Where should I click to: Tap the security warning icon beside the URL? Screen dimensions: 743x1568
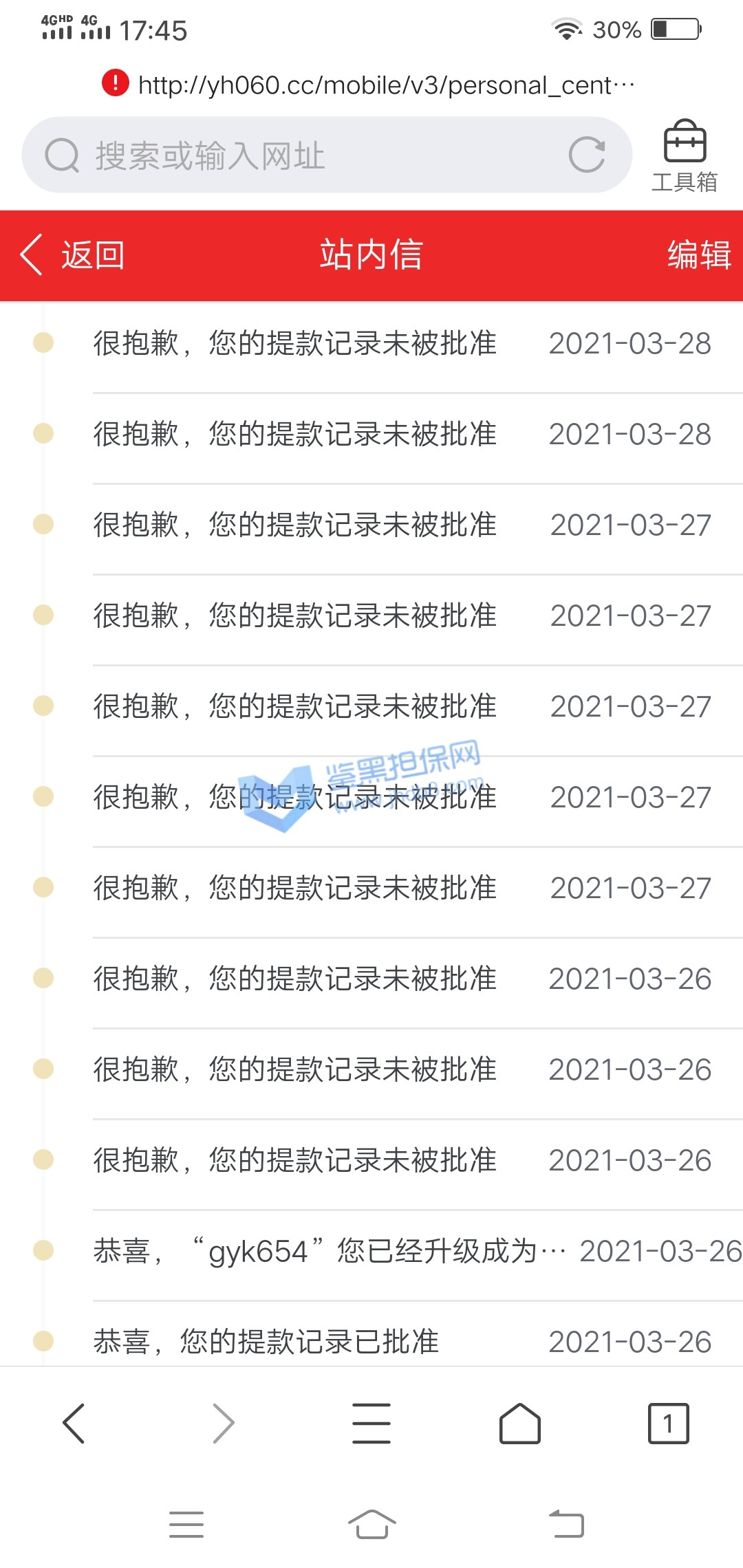(116, 83)
